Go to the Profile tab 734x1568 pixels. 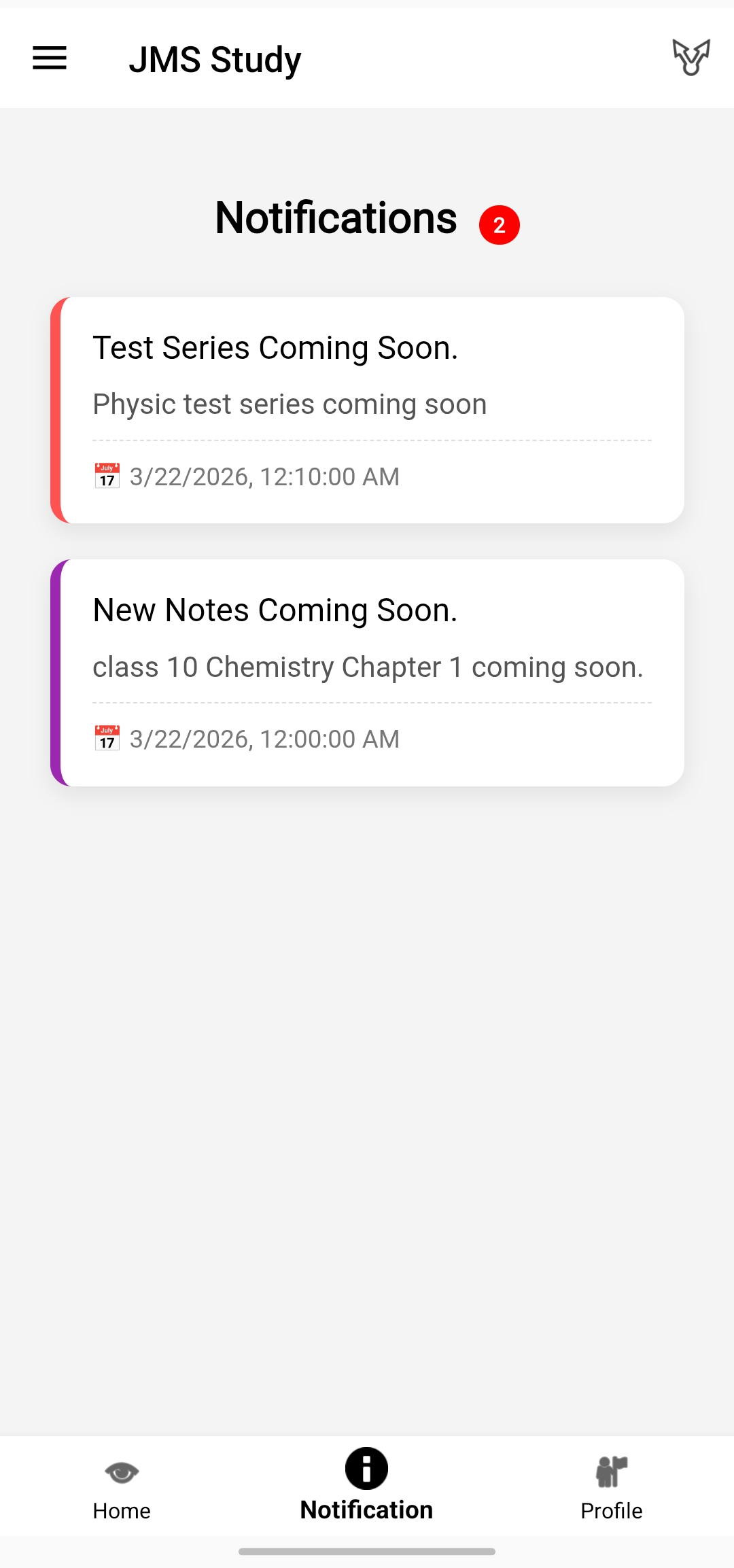pos(611,1486)
